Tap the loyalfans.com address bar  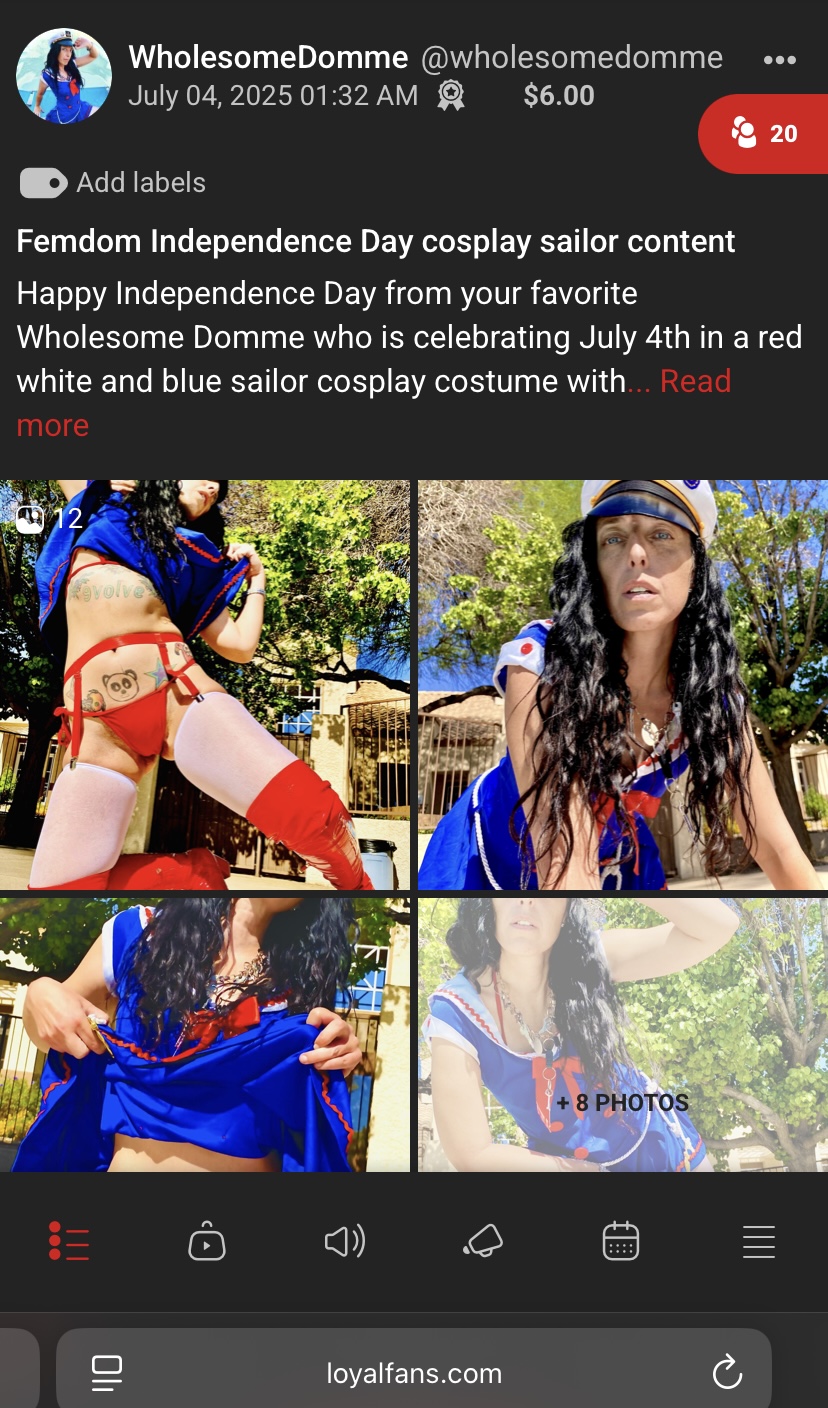(x=414, y=1373)
